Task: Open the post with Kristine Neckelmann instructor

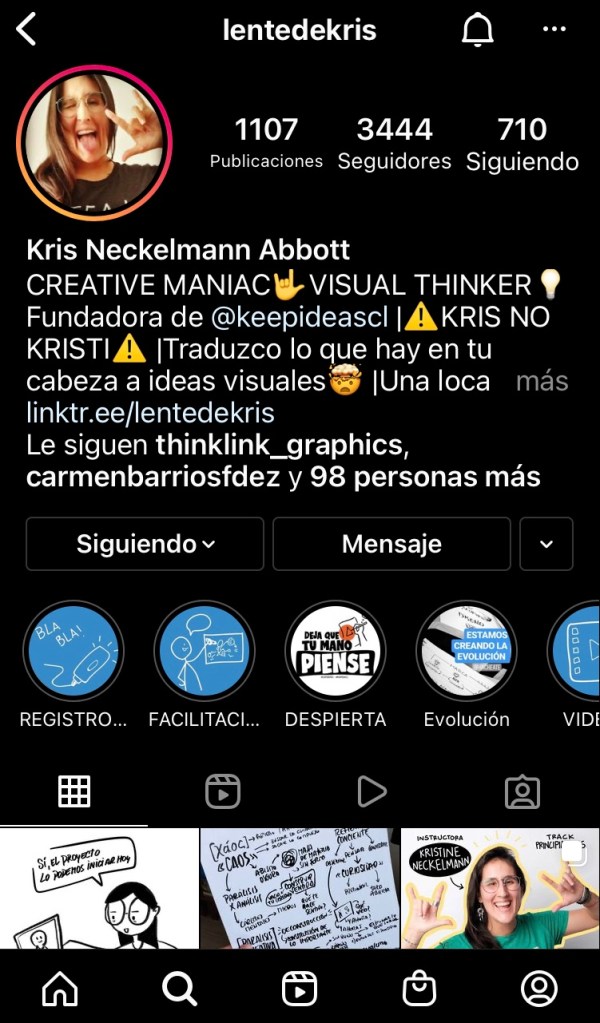Action: point(500,888)
